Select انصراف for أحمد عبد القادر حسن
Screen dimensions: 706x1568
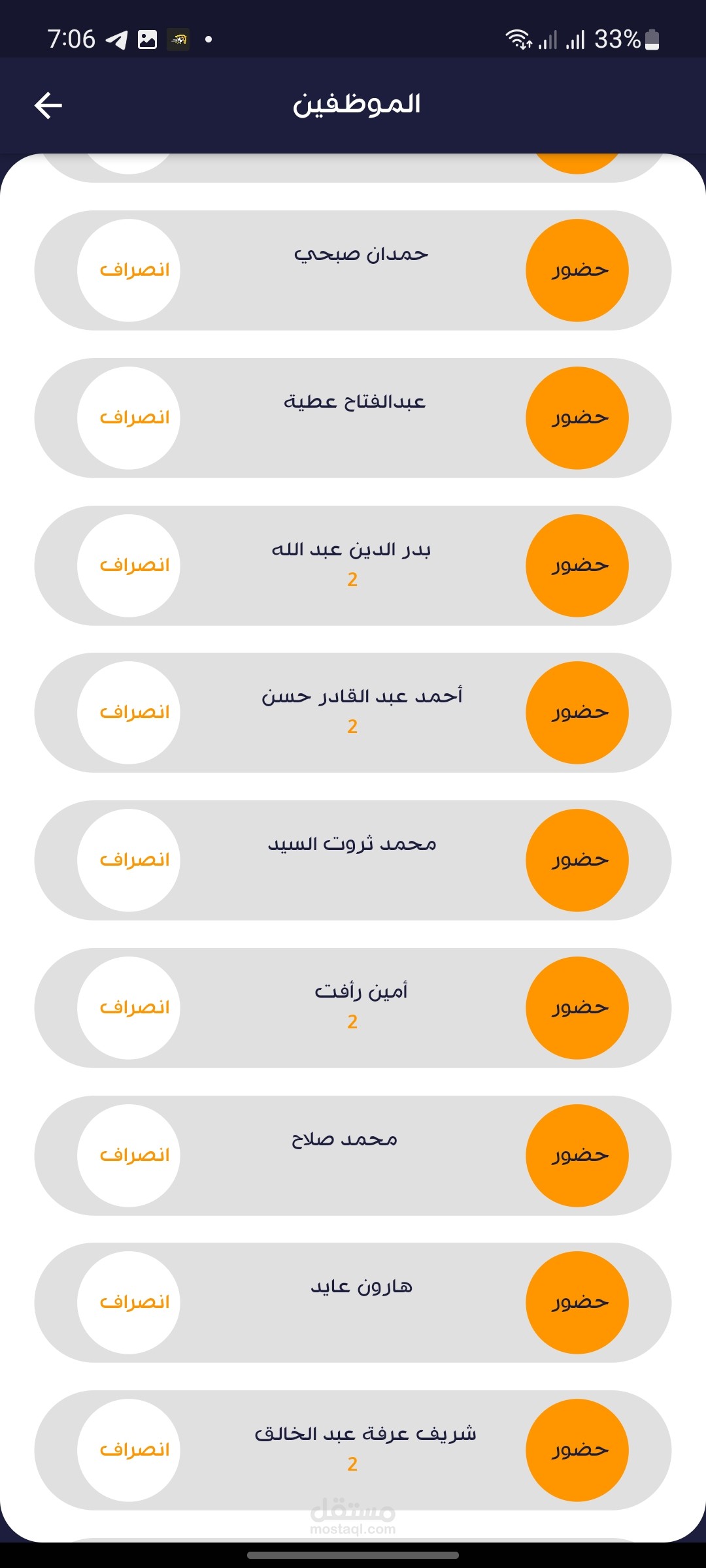(129, 713)
